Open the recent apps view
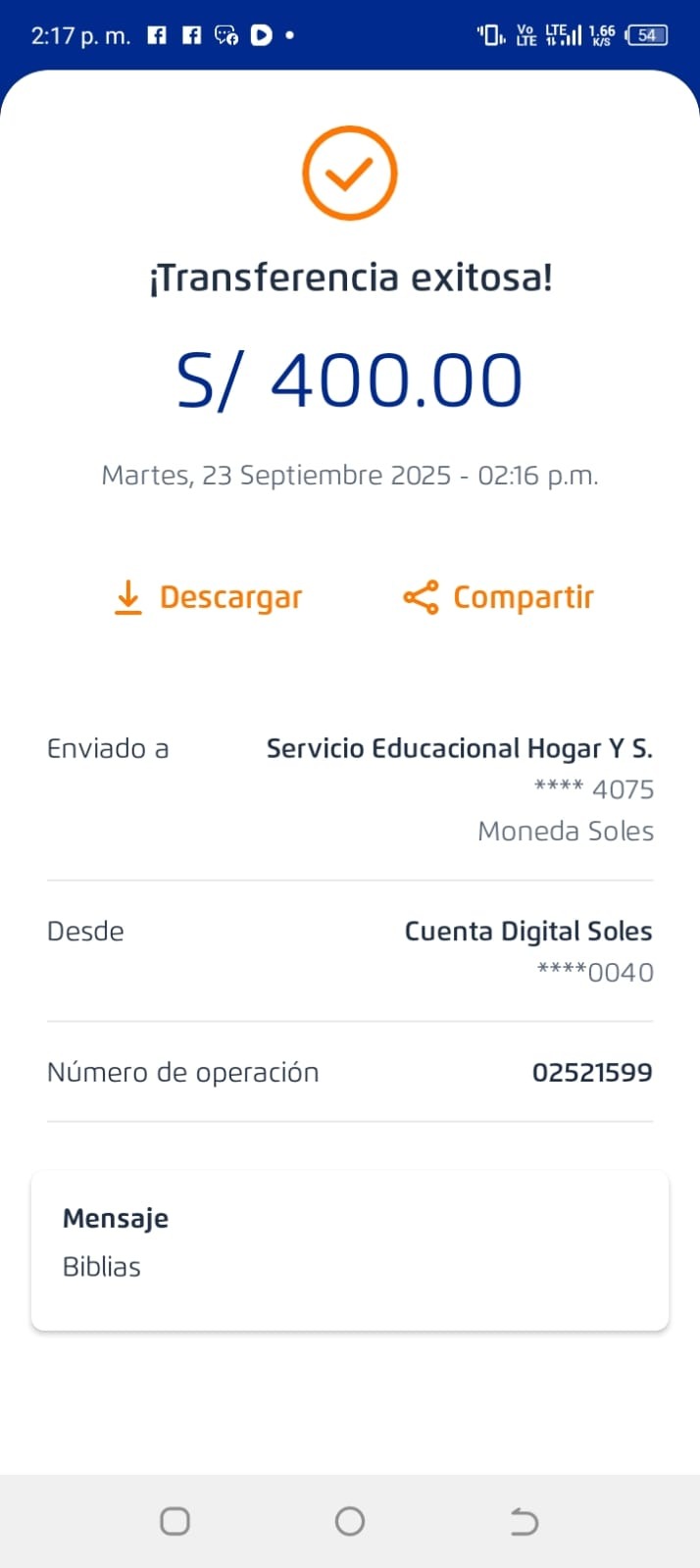Image resolution: width=700 pixels, height=1568 pixels. click(x=175, y=1521)
